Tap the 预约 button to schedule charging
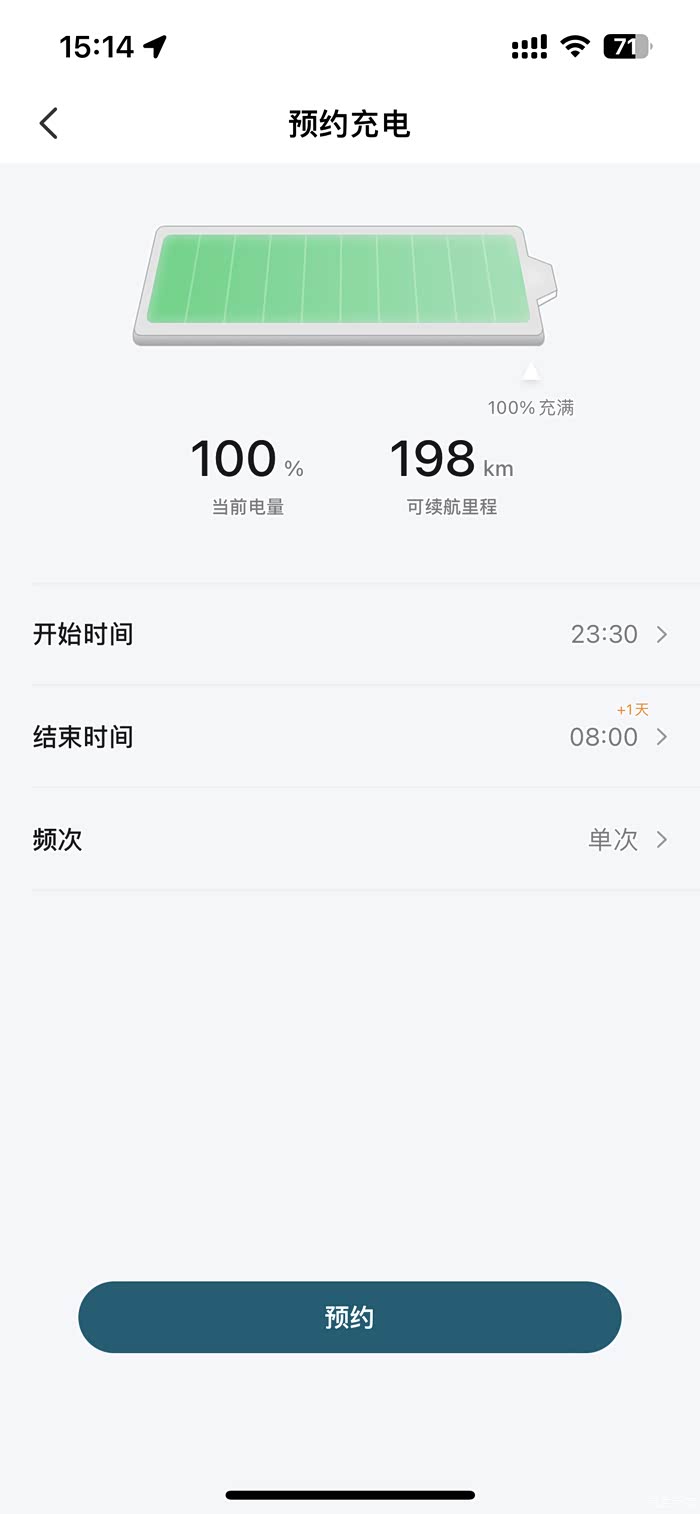 point(350,1317)
